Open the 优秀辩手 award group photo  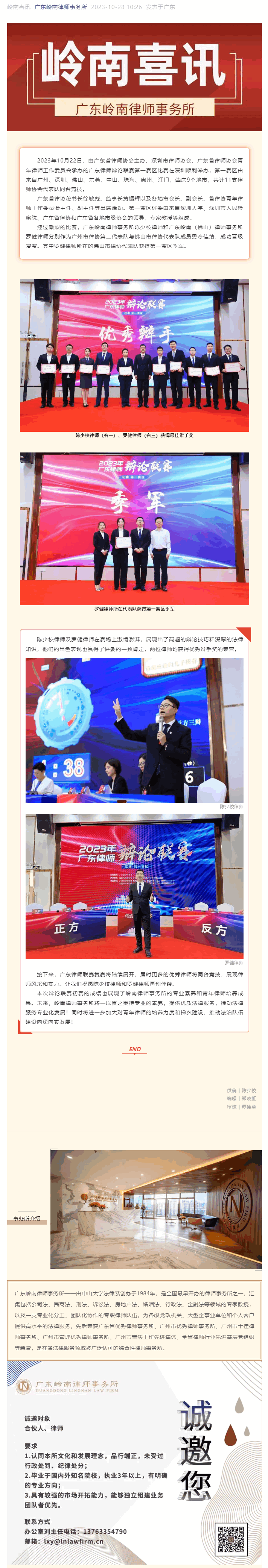[134, 355]
